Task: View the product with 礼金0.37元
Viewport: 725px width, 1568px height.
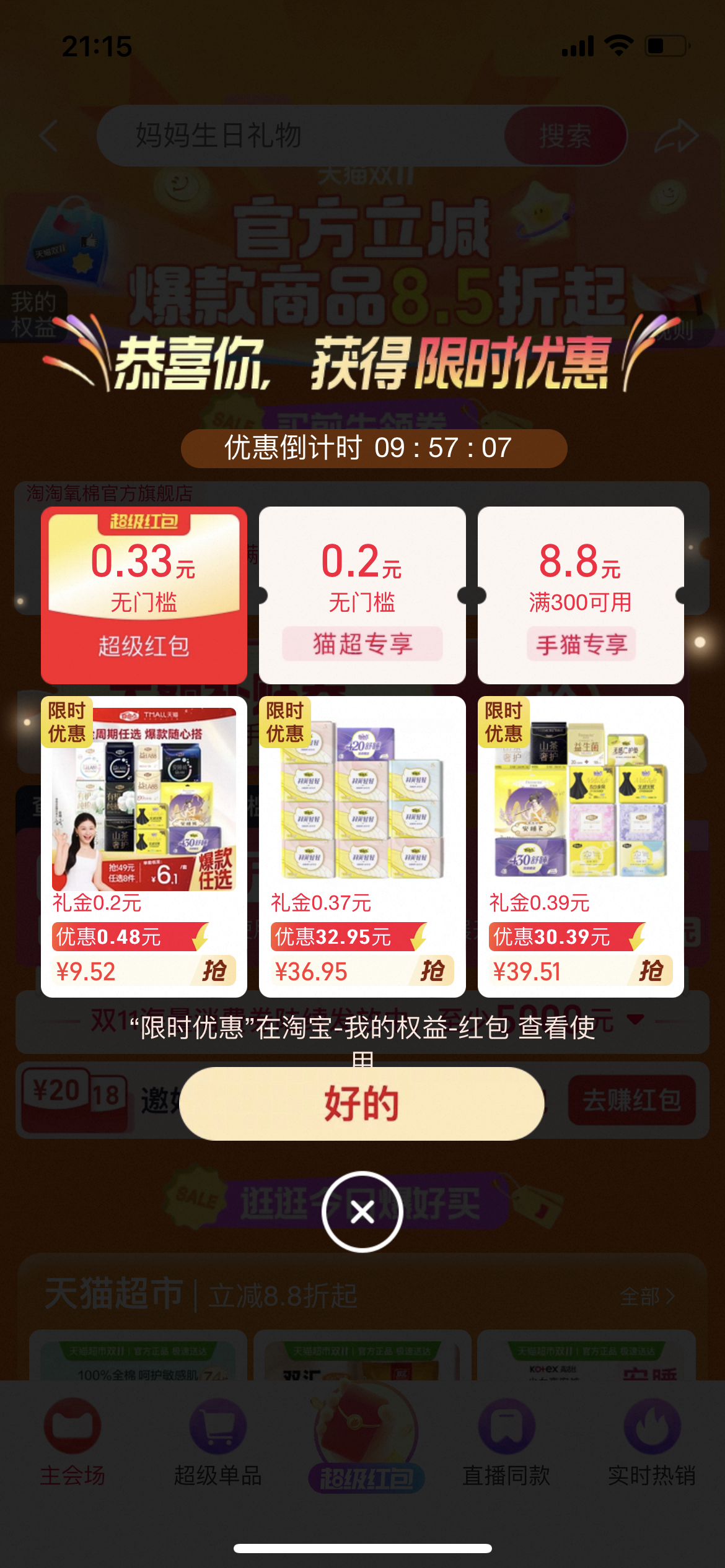Action: (x=362, y=799)
